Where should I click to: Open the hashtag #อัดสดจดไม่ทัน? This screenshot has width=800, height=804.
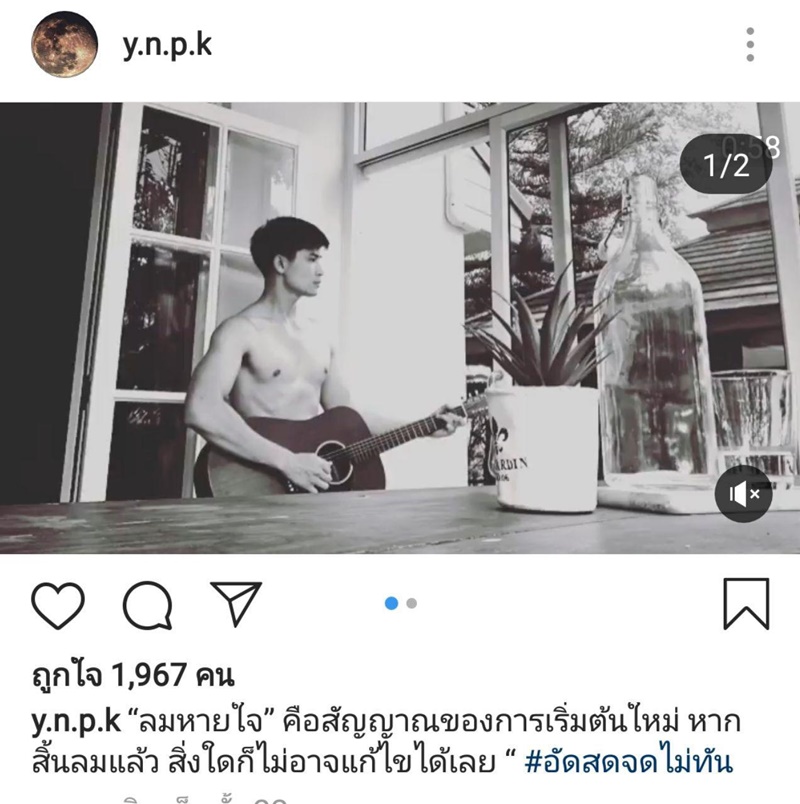click(629, 764)
